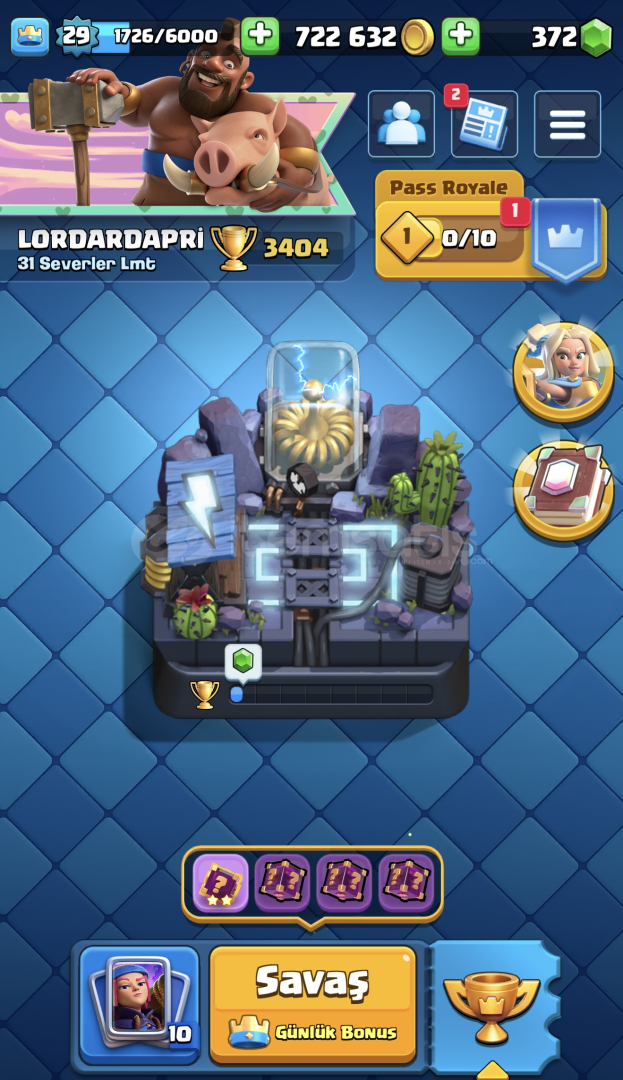Open the battle deck card with 10
Screen dimensions: 623x1080
139,1004
